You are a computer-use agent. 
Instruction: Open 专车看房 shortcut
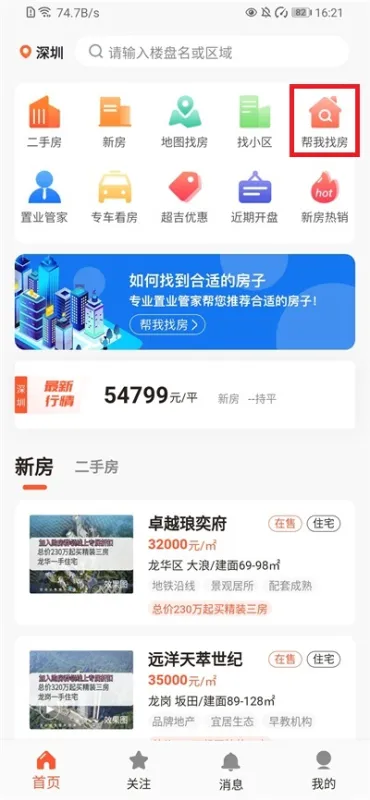(114, 197)
